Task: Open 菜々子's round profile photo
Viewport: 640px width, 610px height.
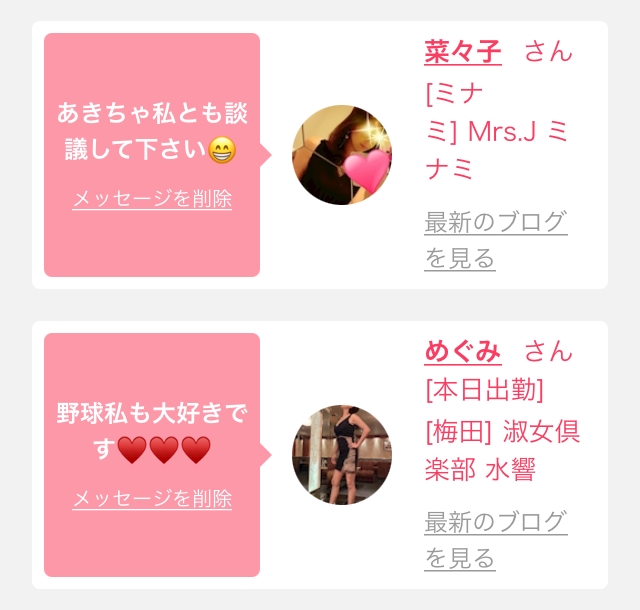Action: click(x=342, y=155)
